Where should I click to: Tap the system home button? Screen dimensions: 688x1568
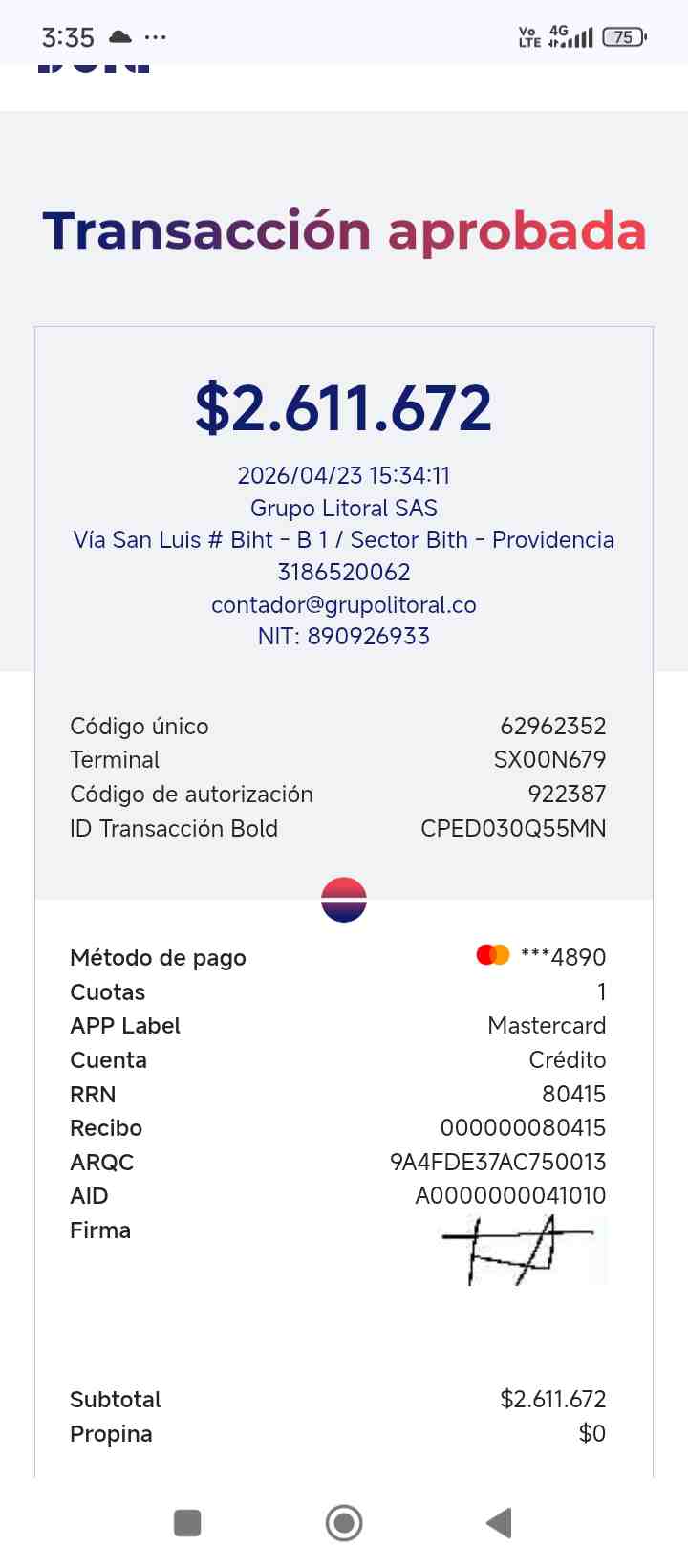tap(344, 1522)
